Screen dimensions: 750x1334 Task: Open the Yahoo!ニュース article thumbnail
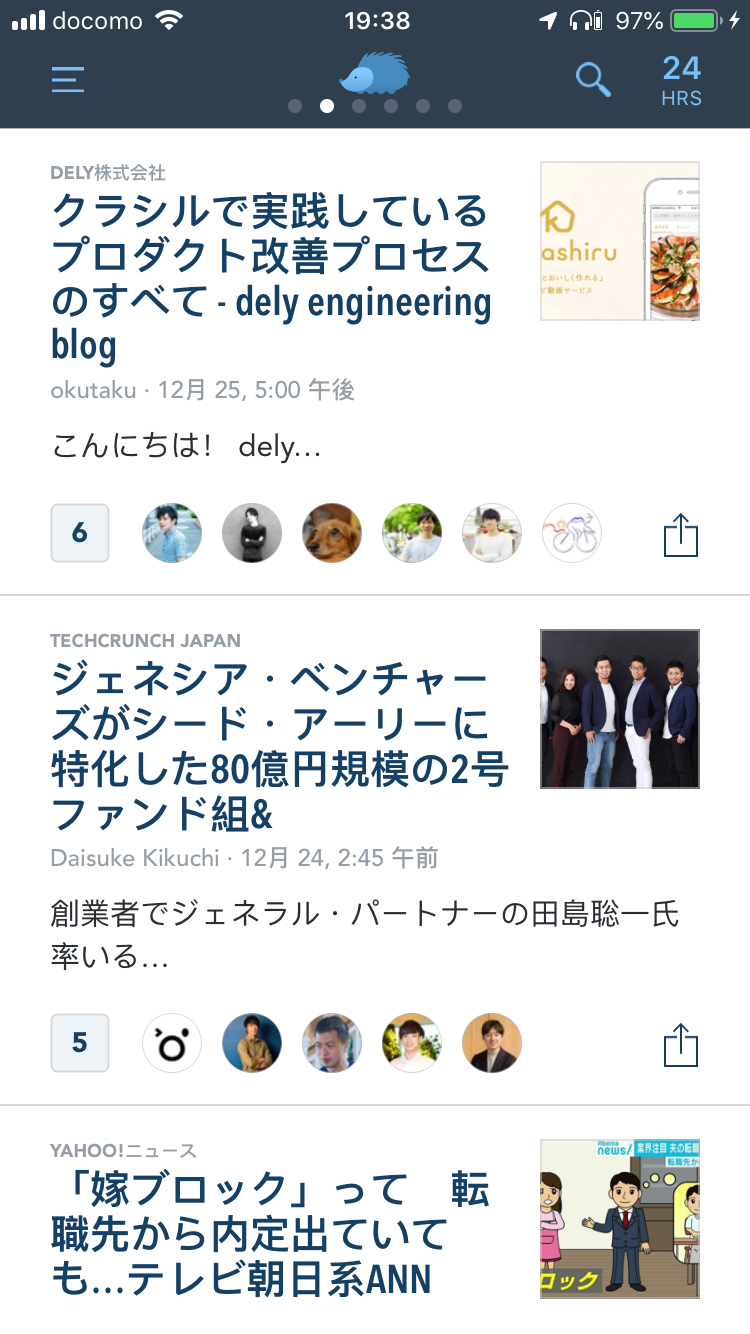pyautogui.click(x=619, y=1218)
